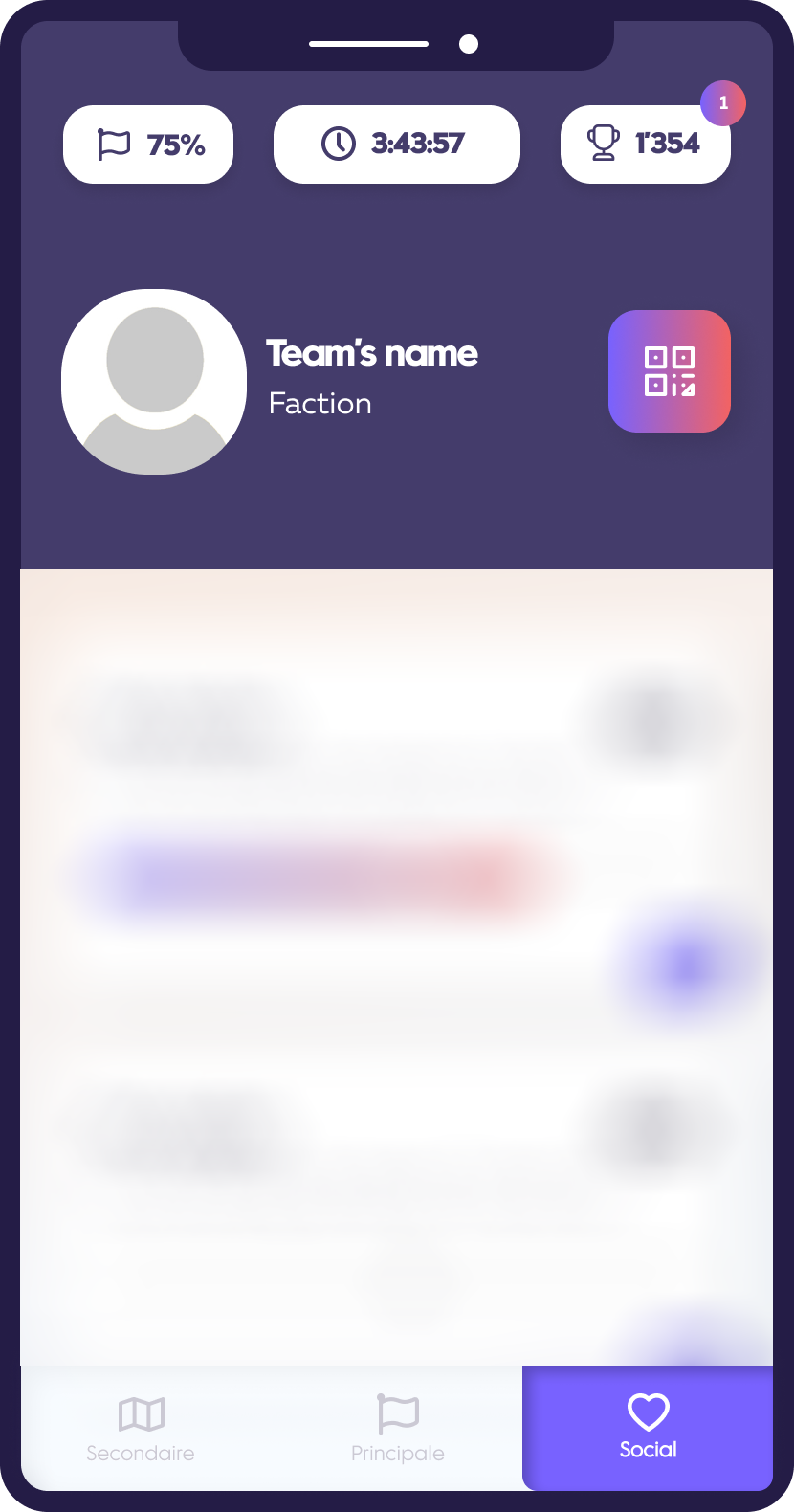Switch to the Secondaire tab
The height and width of the screenshot is (1512, 794).
click(x=141, y=1429)
